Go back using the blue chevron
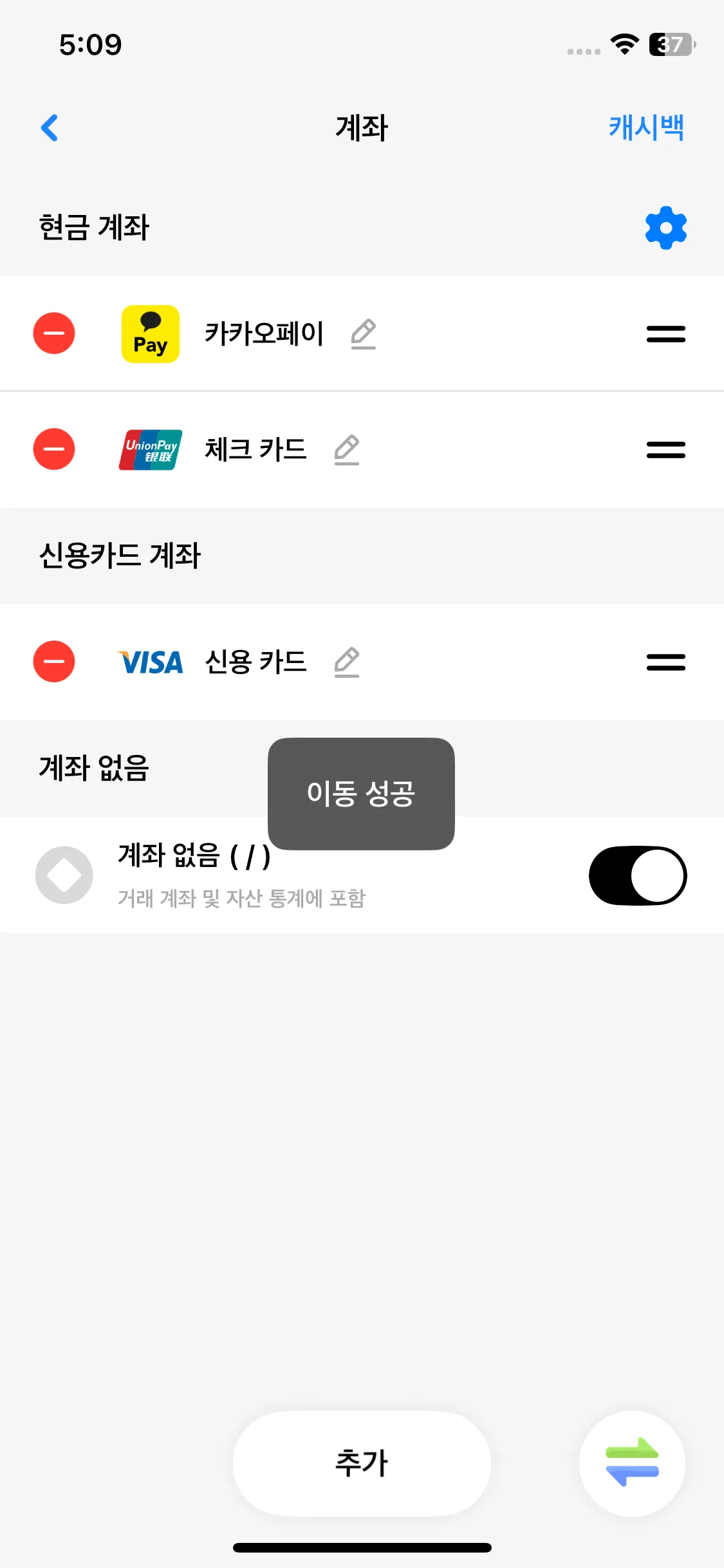This screenshot has height=1568, width=724. coord(50,127)
